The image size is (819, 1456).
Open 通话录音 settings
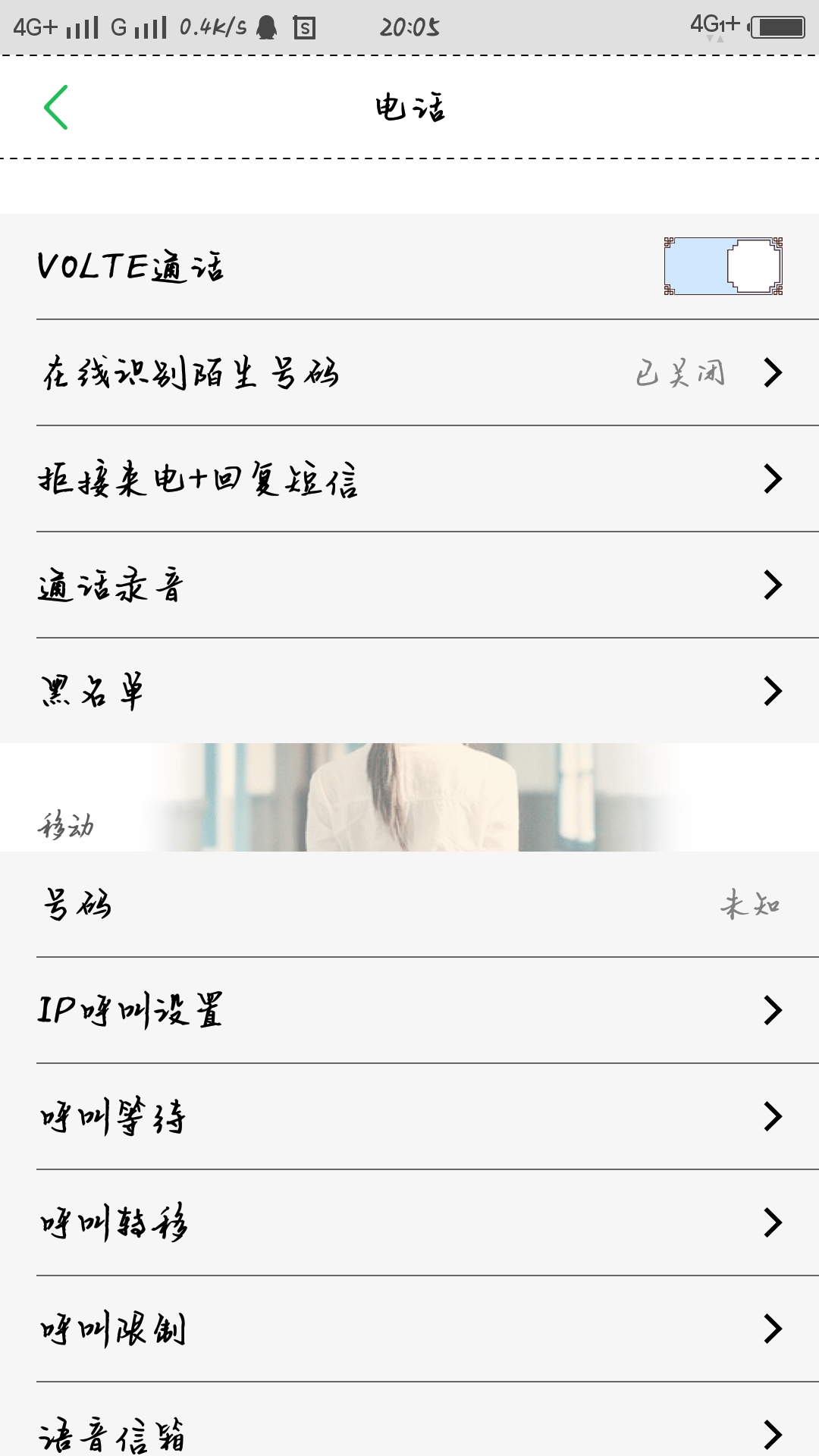409,585
